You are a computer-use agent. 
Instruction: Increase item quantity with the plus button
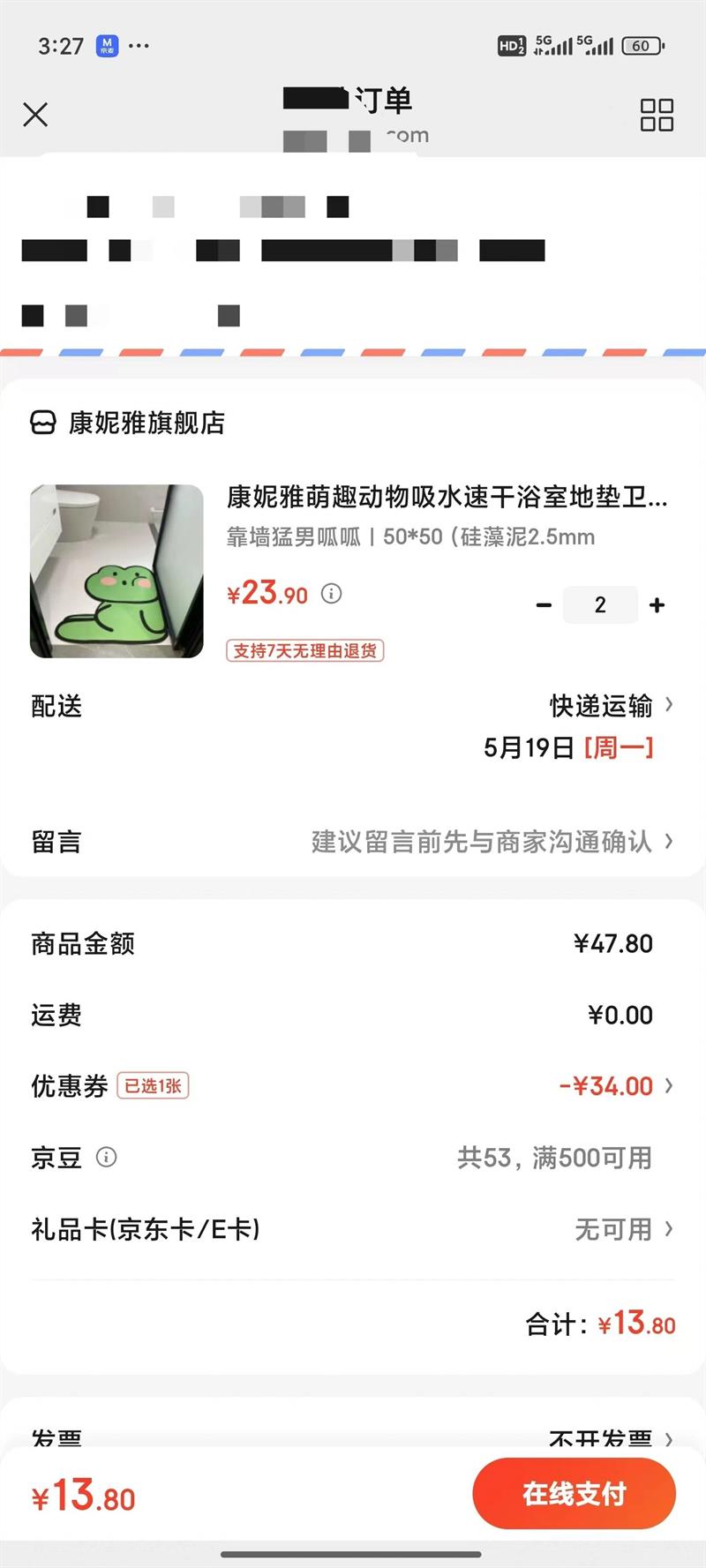click(657, 605)
